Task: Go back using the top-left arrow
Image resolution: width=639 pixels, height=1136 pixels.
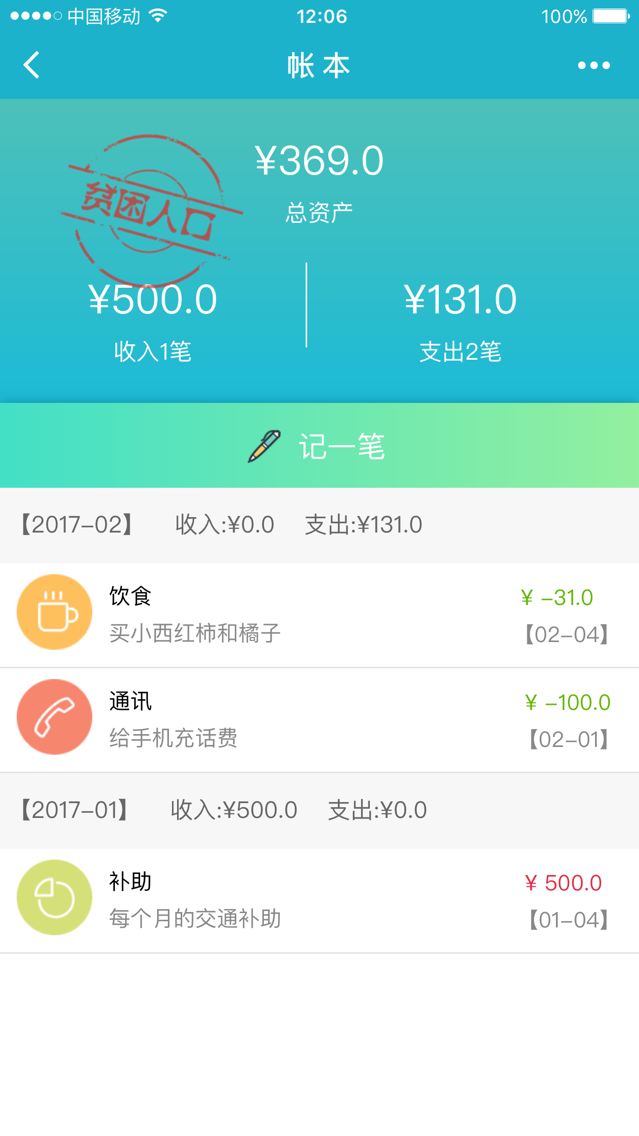Action: 32,66
